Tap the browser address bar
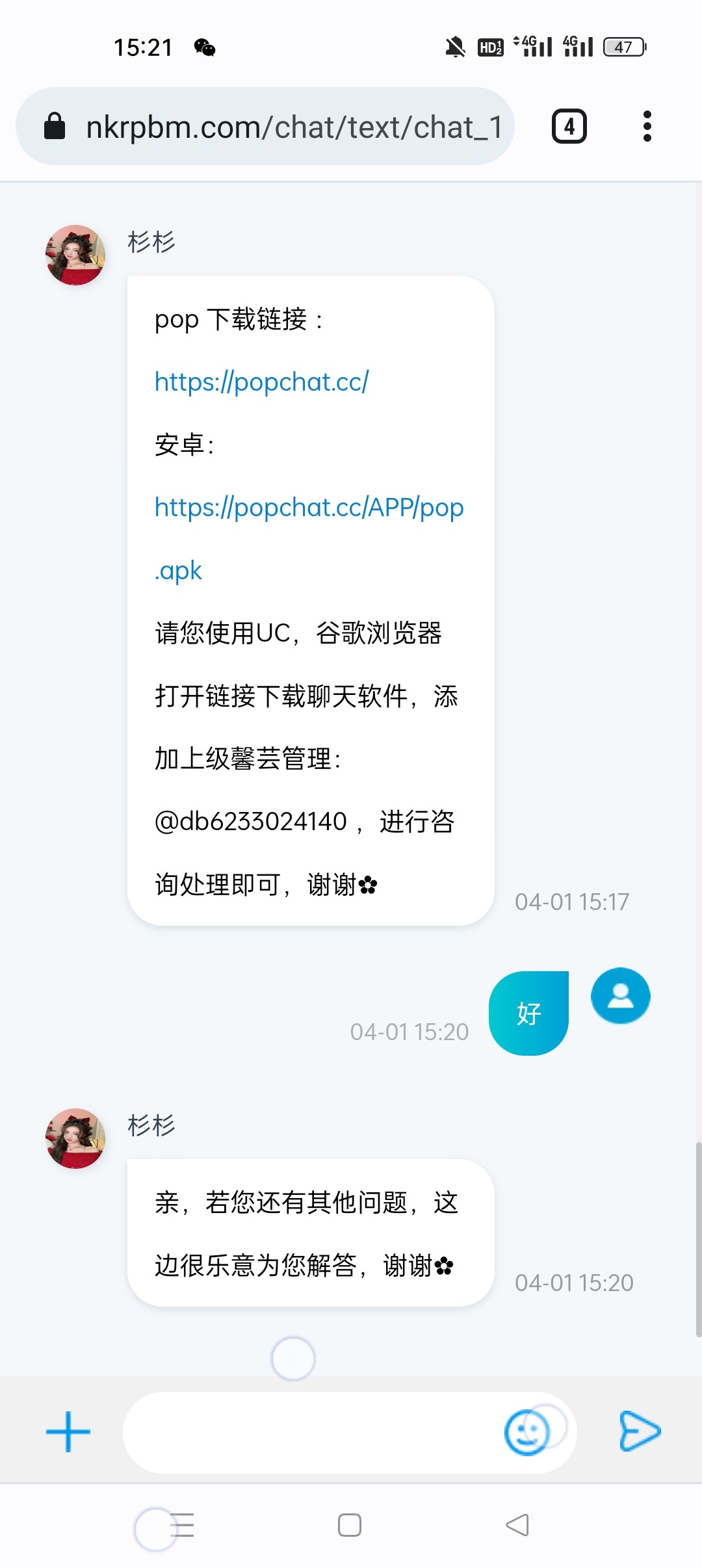Viewport: 702px width, 1568px height. pyautogui.click(x=265, y=126)
